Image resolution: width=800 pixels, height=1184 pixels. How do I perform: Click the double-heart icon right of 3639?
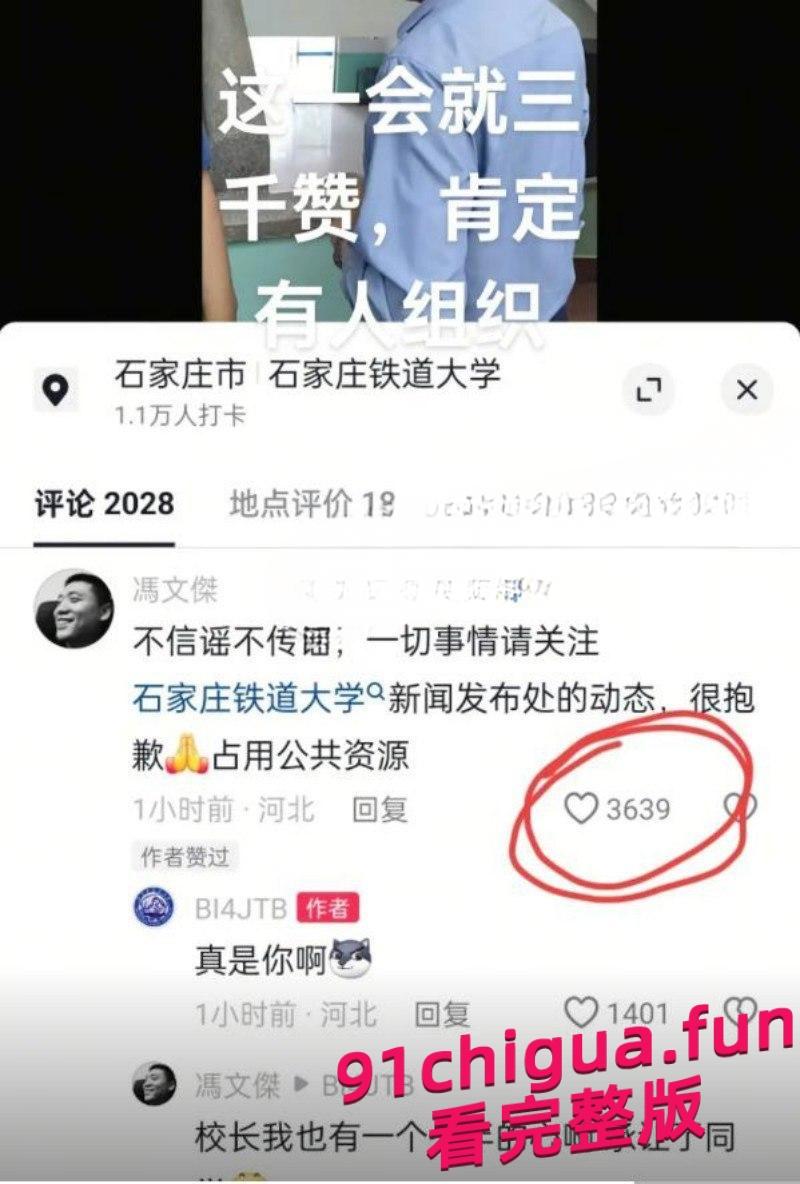click(738, 805)
